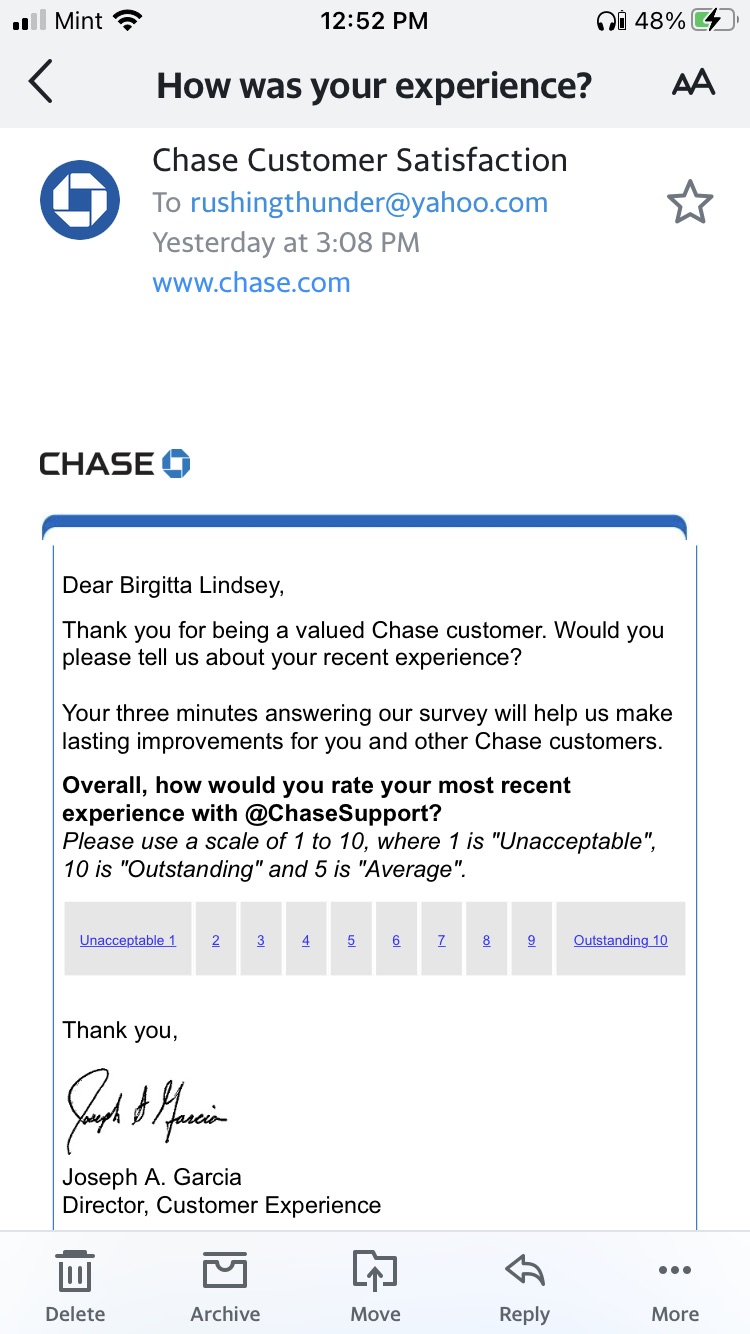Tap rating 6 link

pyautogui.click(x=396, y=940)
